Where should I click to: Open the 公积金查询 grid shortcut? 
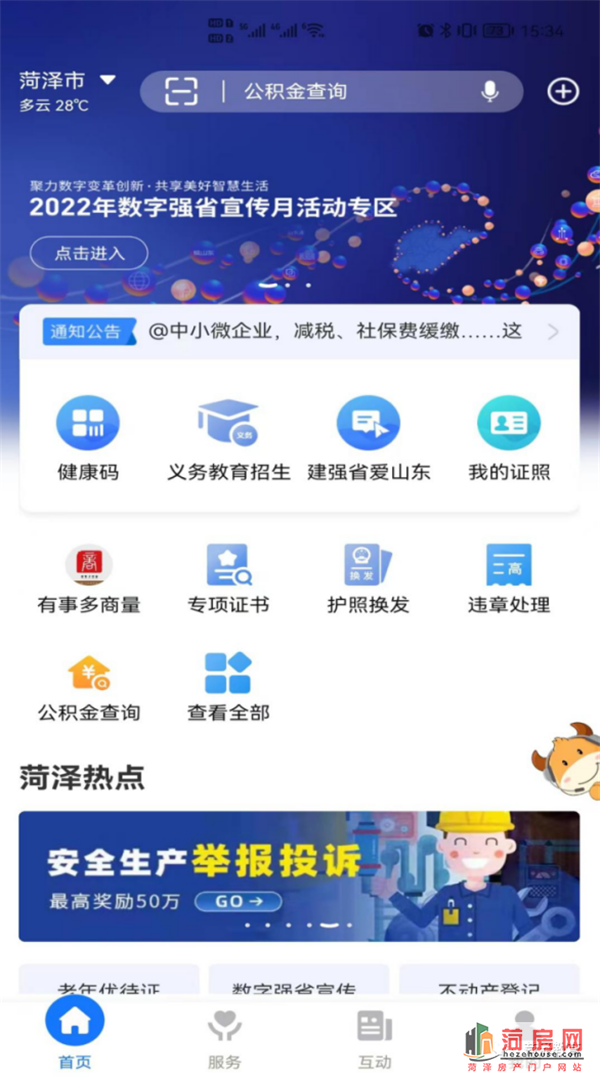pos(89,687)
